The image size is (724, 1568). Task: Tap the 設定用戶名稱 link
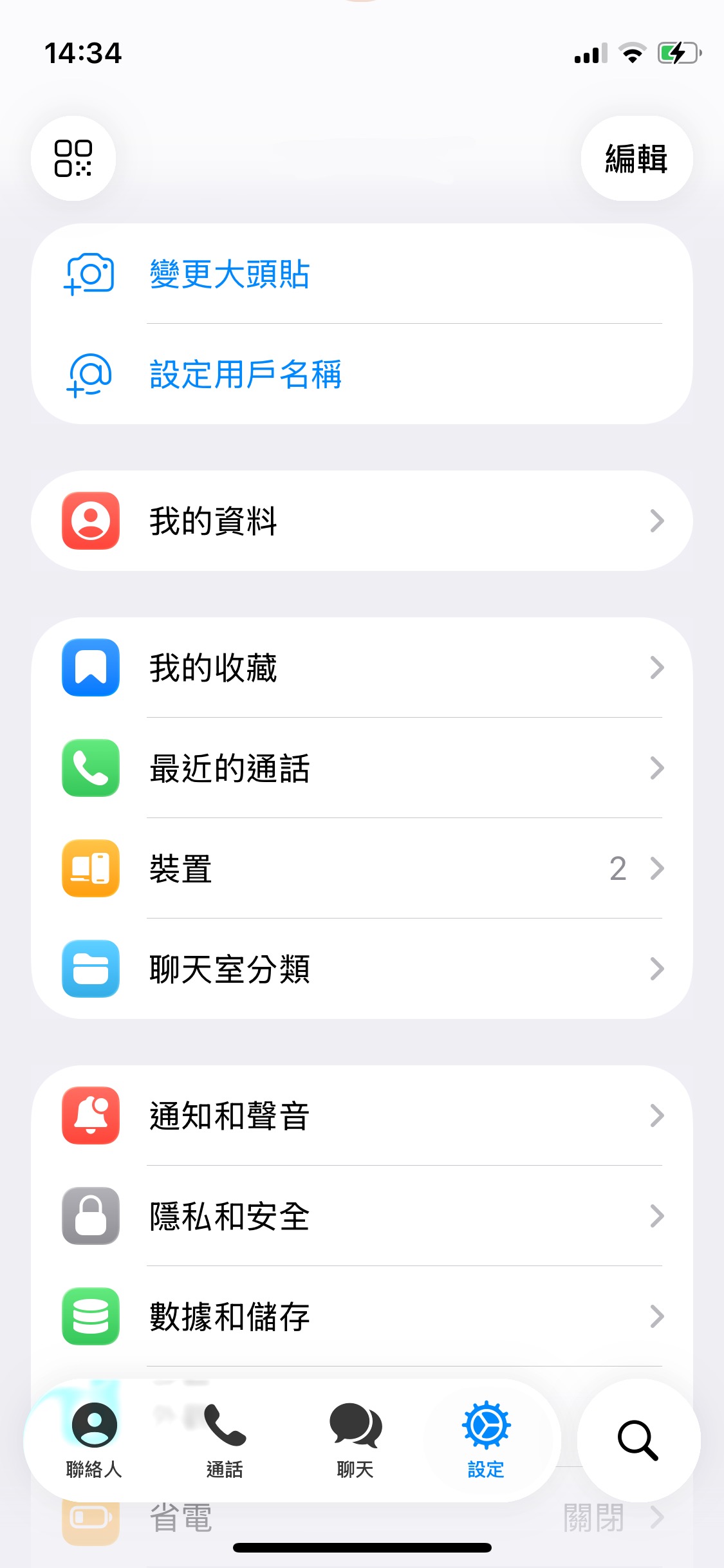245,374
